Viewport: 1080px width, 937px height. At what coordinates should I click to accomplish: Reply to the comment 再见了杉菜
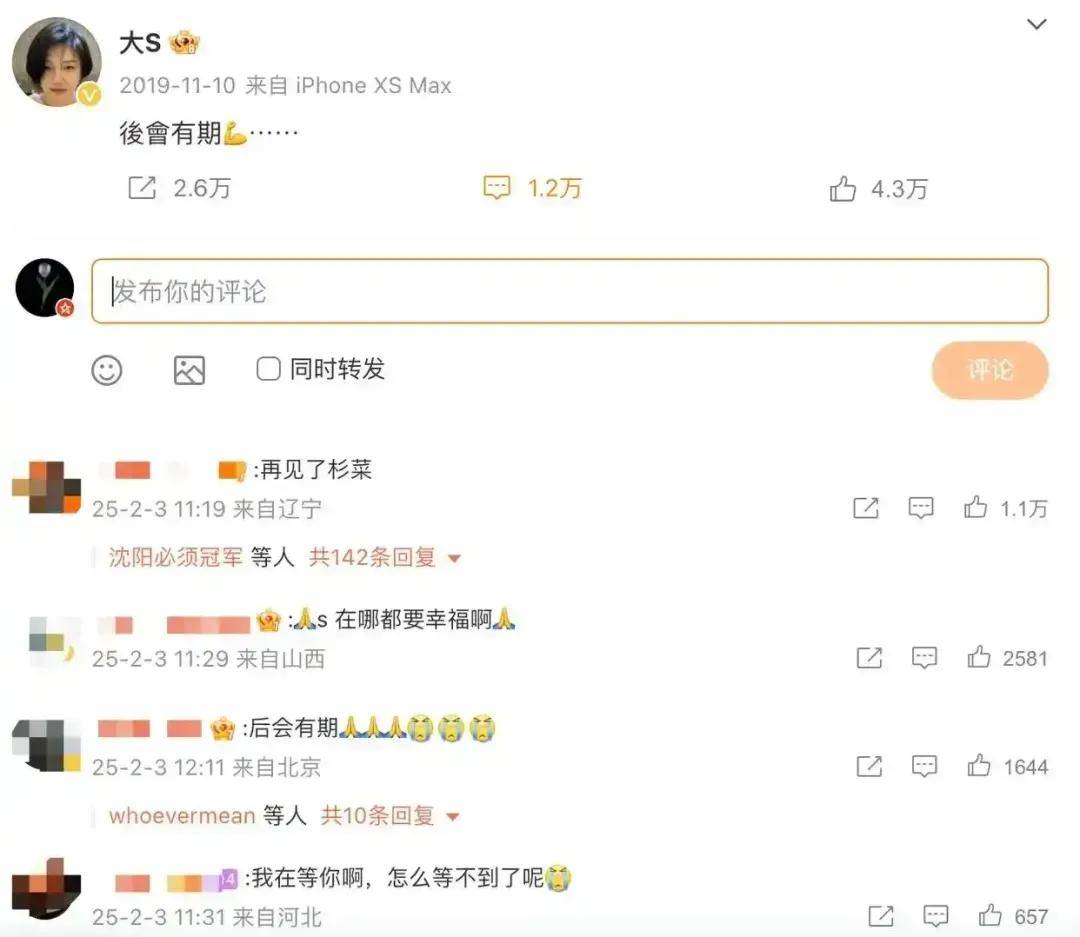(x=921, y=508)
